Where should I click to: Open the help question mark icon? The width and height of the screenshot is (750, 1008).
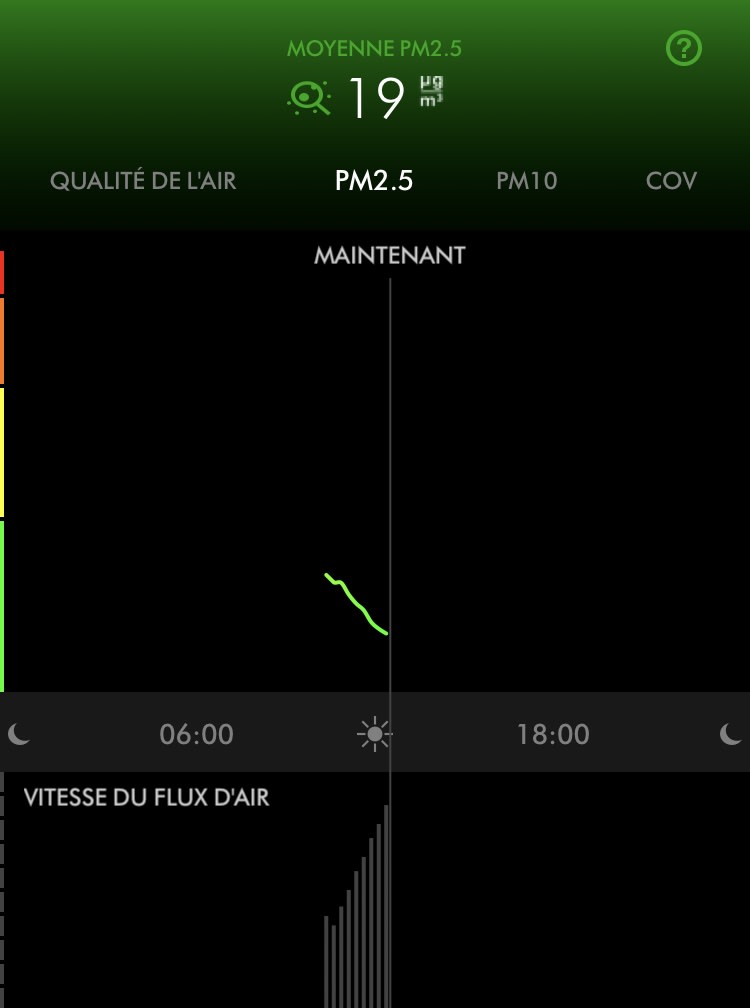[x=684, y=48]
